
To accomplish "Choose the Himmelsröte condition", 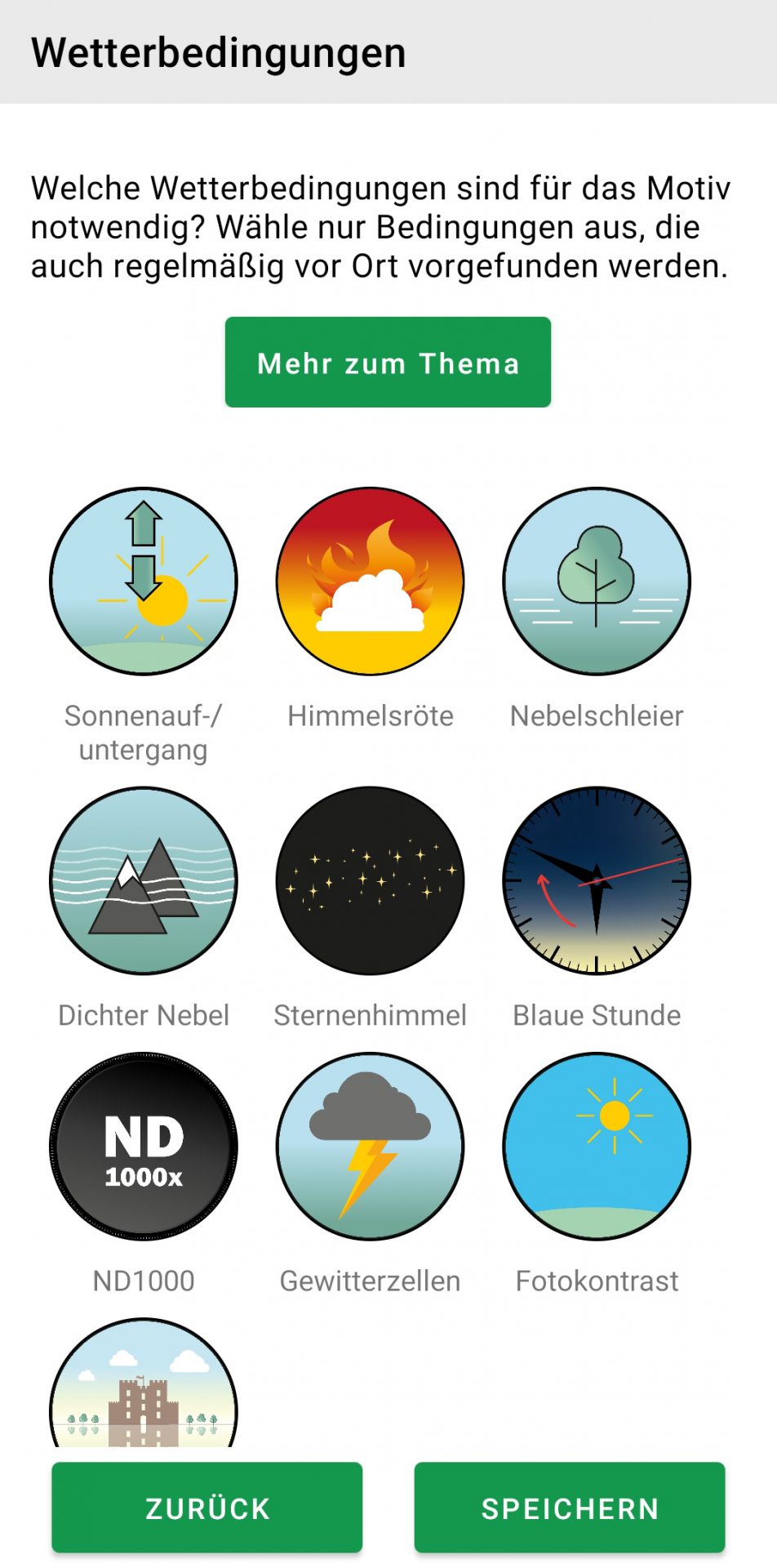I will point(370,581).
